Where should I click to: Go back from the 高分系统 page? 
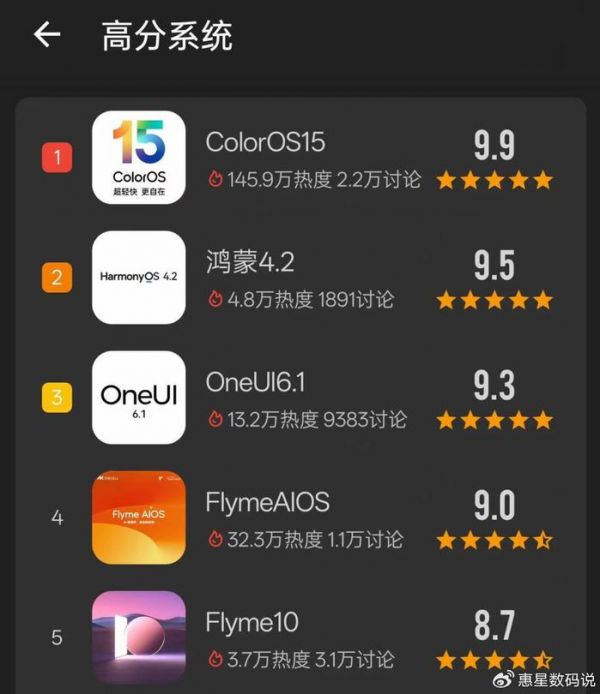[46, 36]
